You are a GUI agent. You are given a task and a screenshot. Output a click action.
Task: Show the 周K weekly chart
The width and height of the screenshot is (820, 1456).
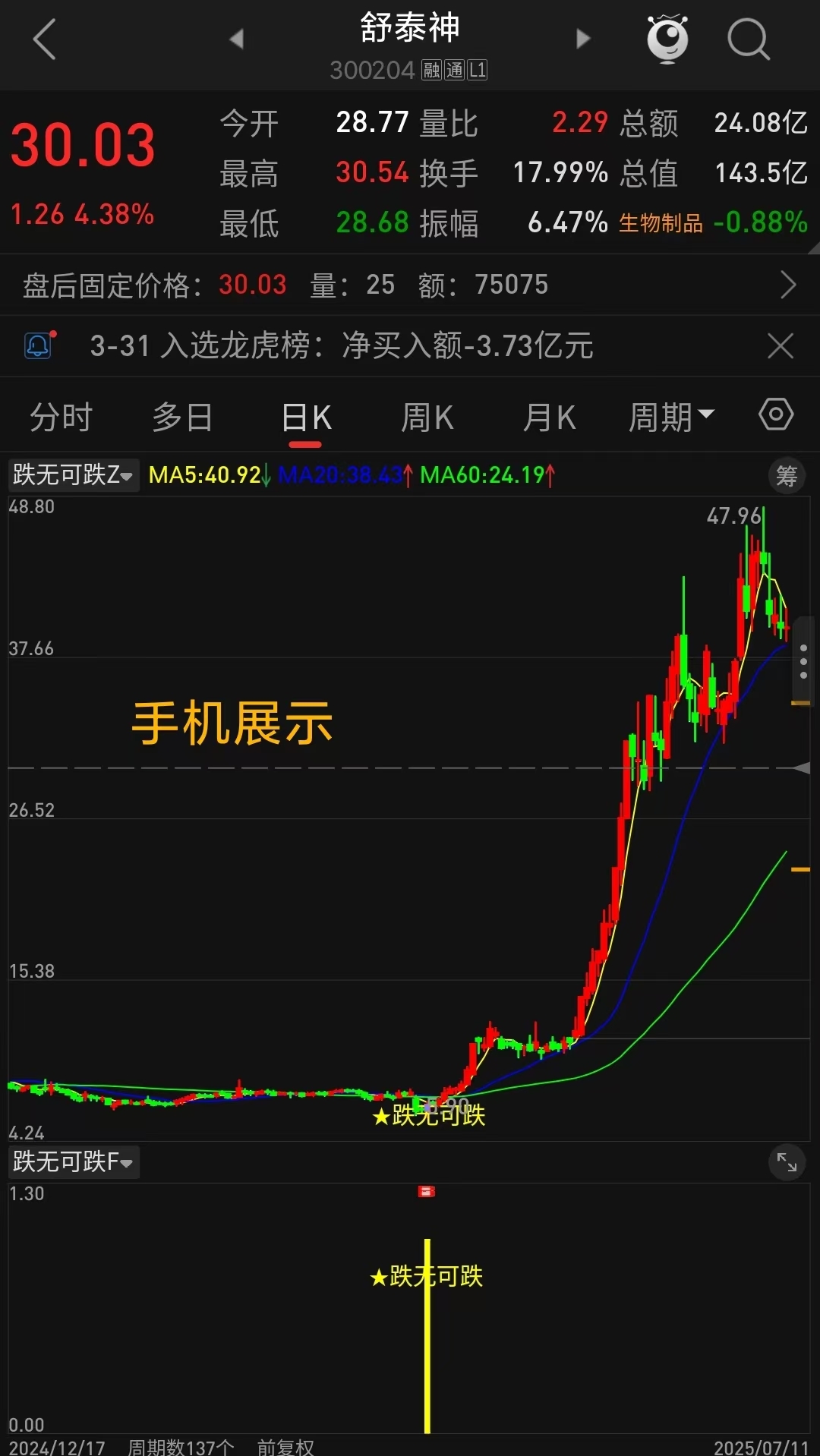click(x=427, y=418)
